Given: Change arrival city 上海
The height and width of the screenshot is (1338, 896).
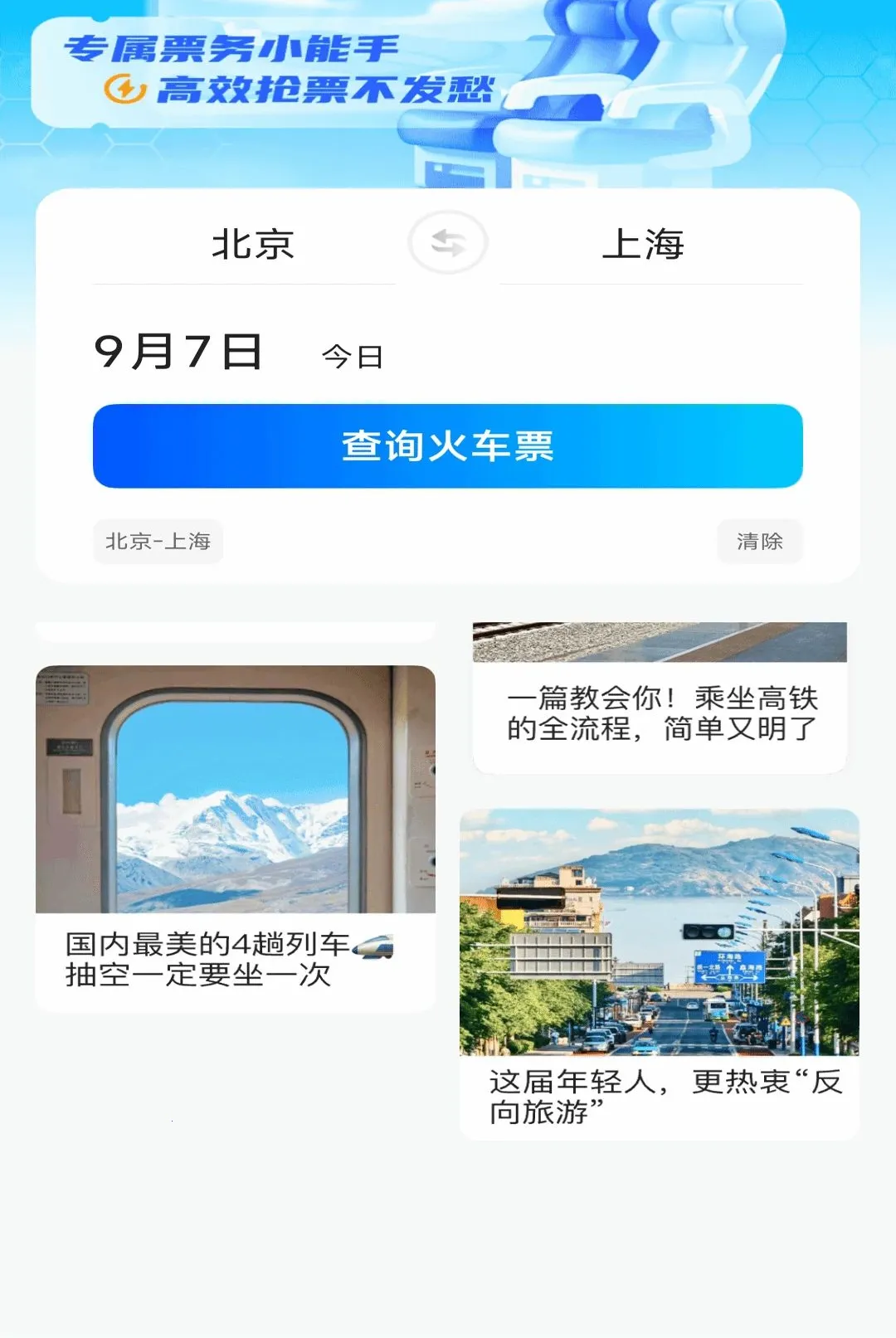Looking at the screenshot, I should coord(643,245).
